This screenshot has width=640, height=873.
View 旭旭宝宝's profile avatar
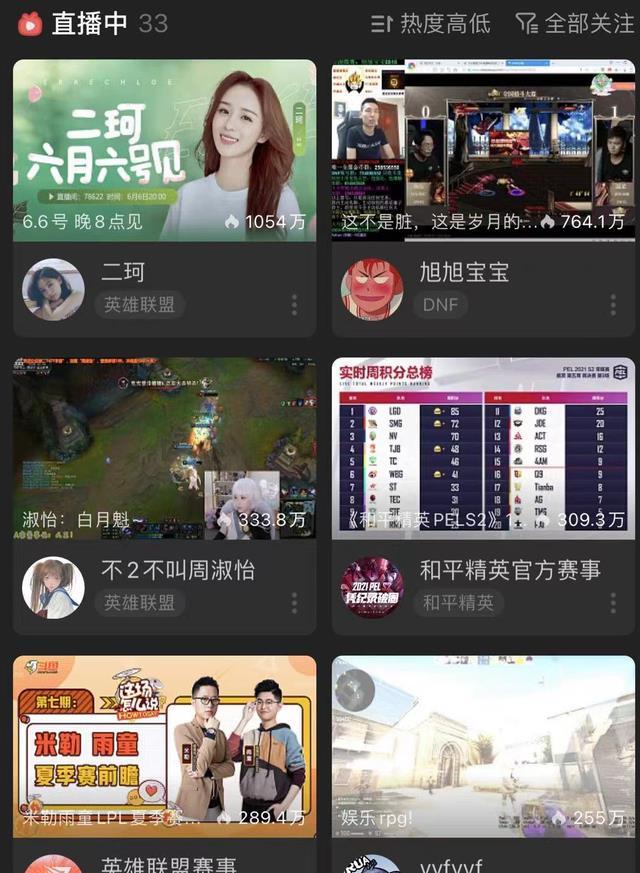(x=372, y=290)
